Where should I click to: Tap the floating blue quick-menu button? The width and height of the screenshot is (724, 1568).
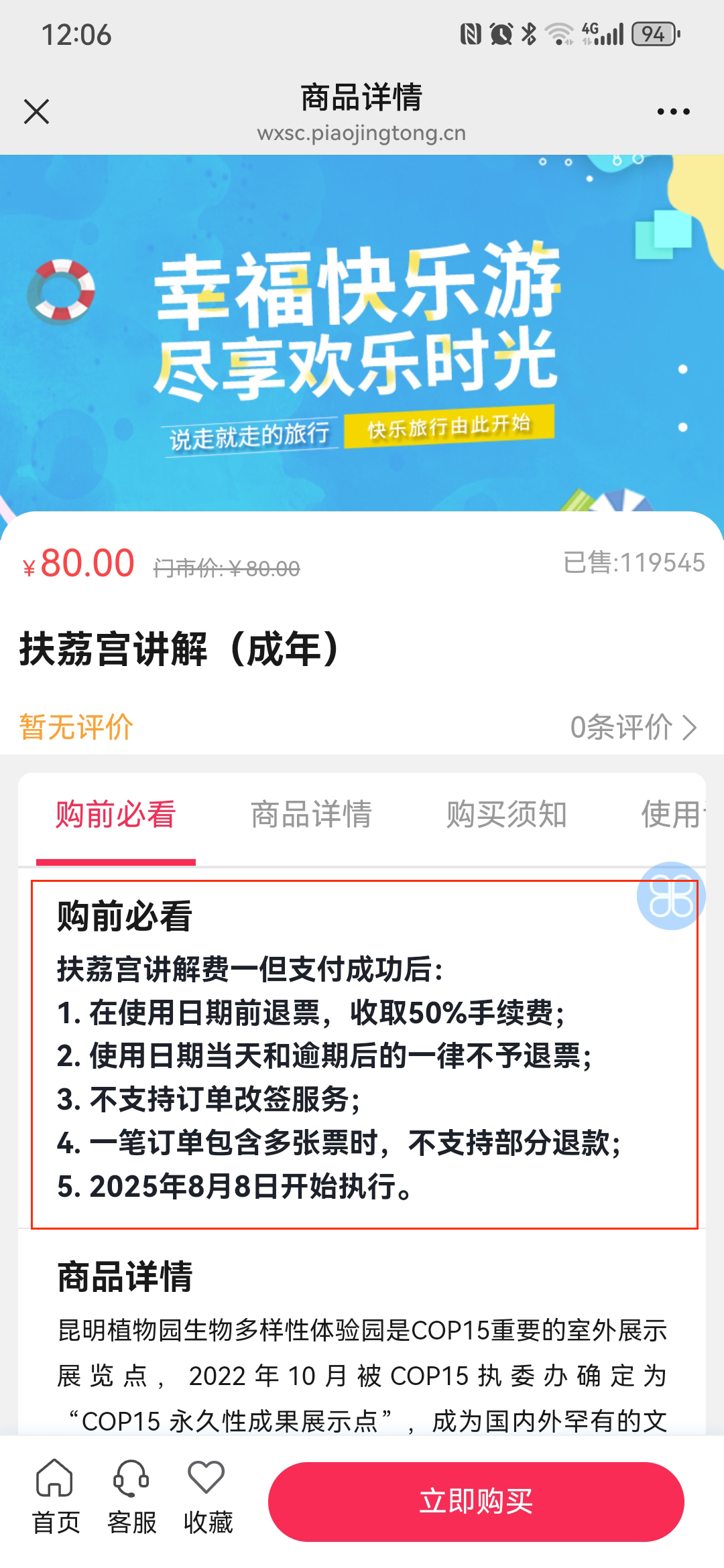[670, 895]
